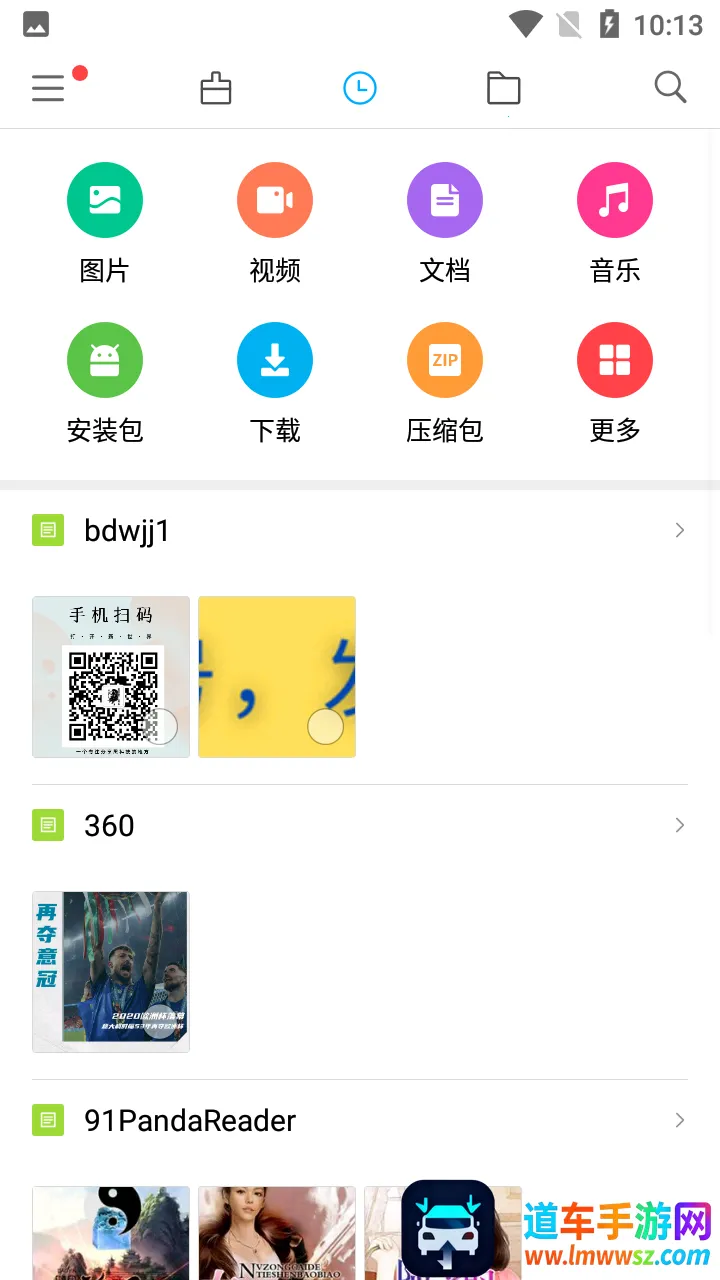Switch to the folder browser tab
Viewport: 720px width, 1280px height.
pos(503,88)
